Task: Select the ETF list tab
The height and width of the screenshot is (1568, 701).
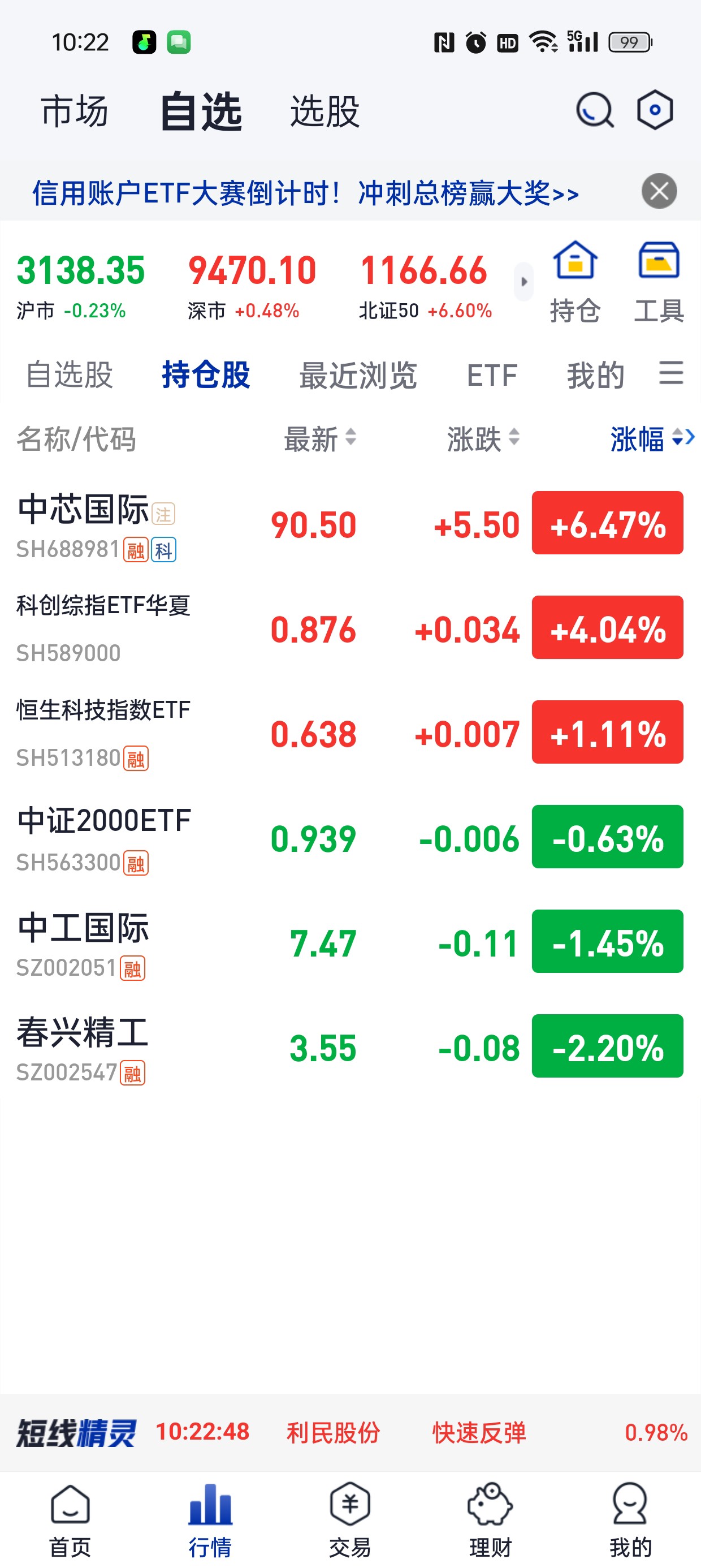Action: [x=492, y=375]
